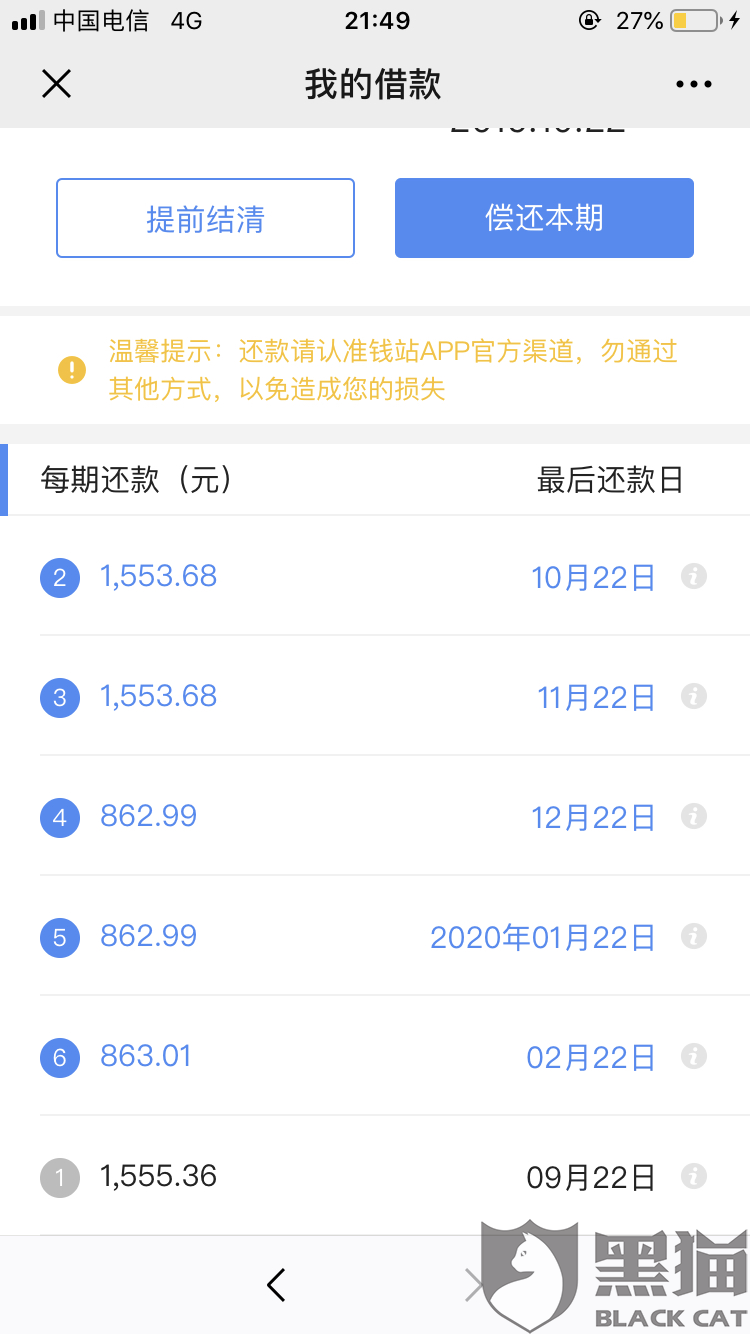The image size is (750, 1334).
Task: Close the 我的借款 page
Action: 57,84
